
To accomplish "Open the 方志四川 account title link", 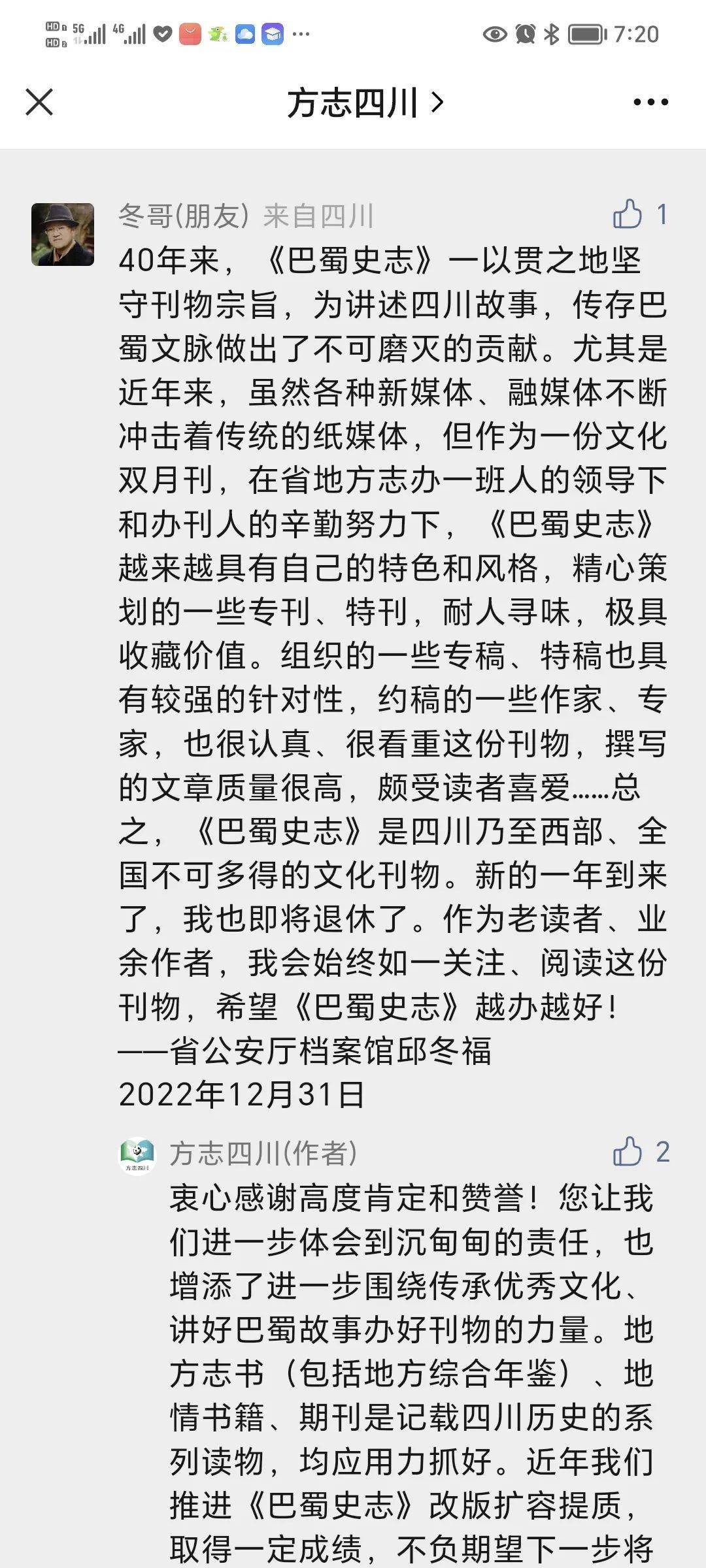I will pyautogui.click(x=365, y=103).
